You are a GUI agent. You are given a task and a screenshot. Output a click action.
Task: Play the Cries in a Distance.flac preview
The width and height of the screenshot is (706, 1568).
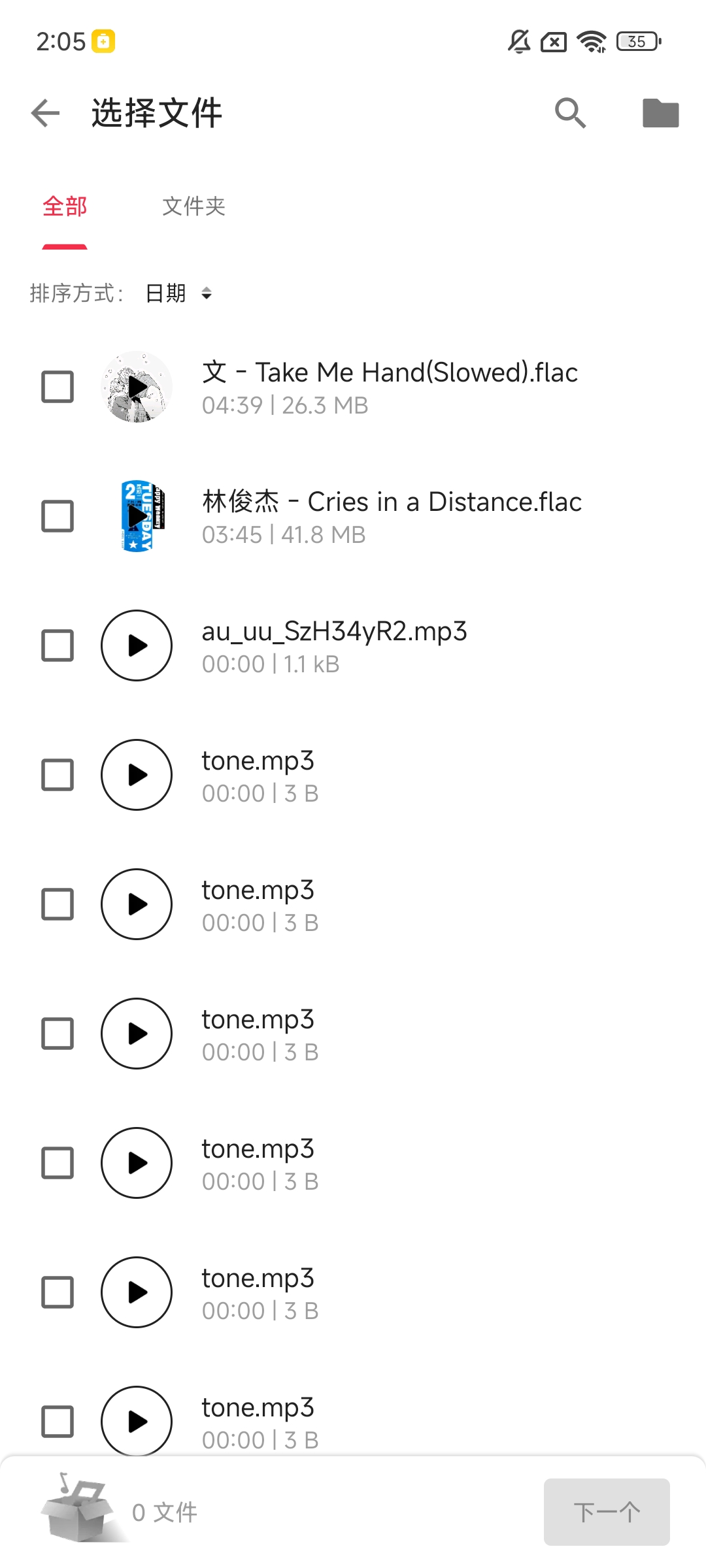click(x=137, y=516)
